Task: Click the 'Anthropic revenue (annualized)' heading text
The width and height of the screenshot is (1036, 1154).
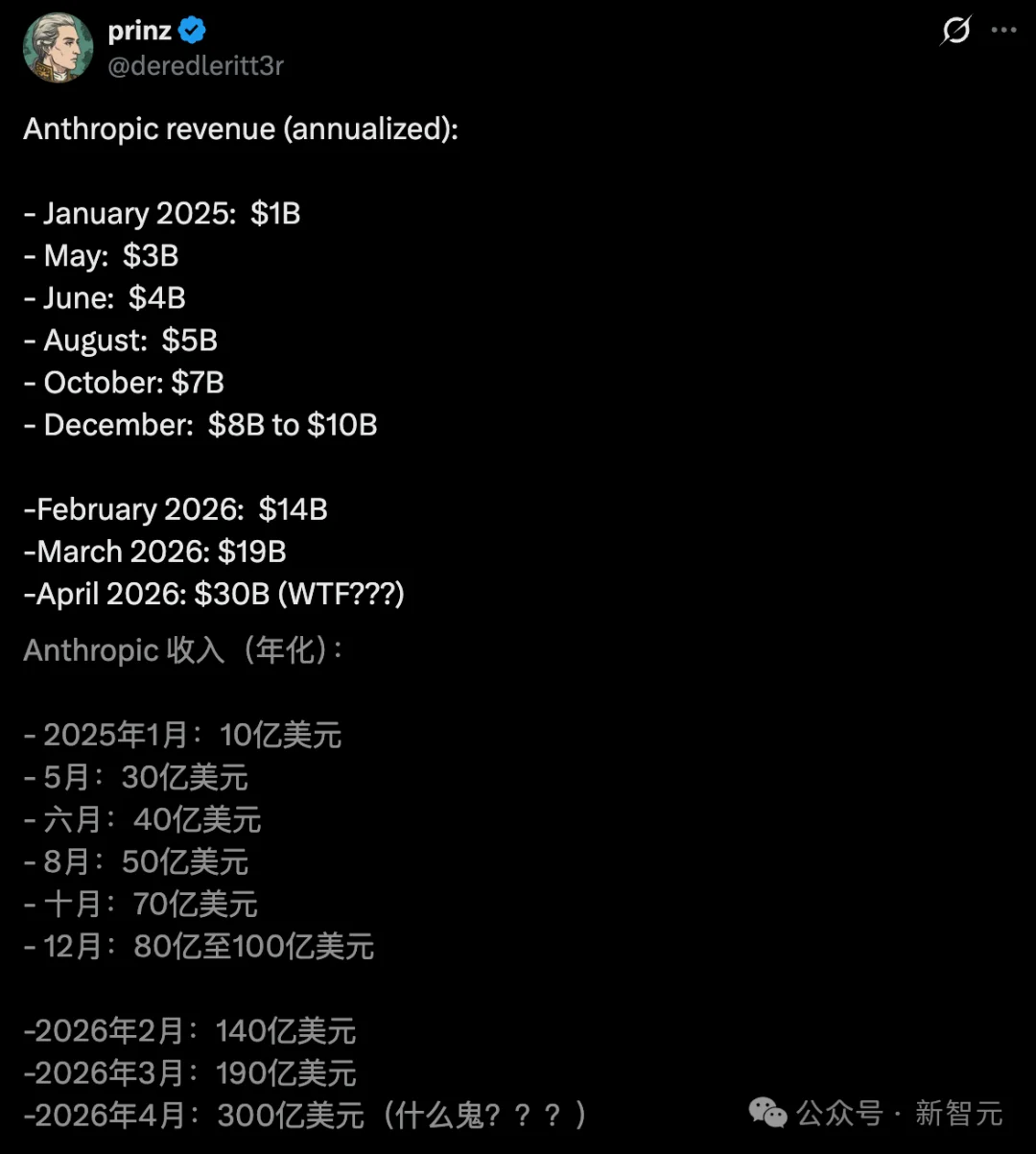Action: tap(240, 129)
